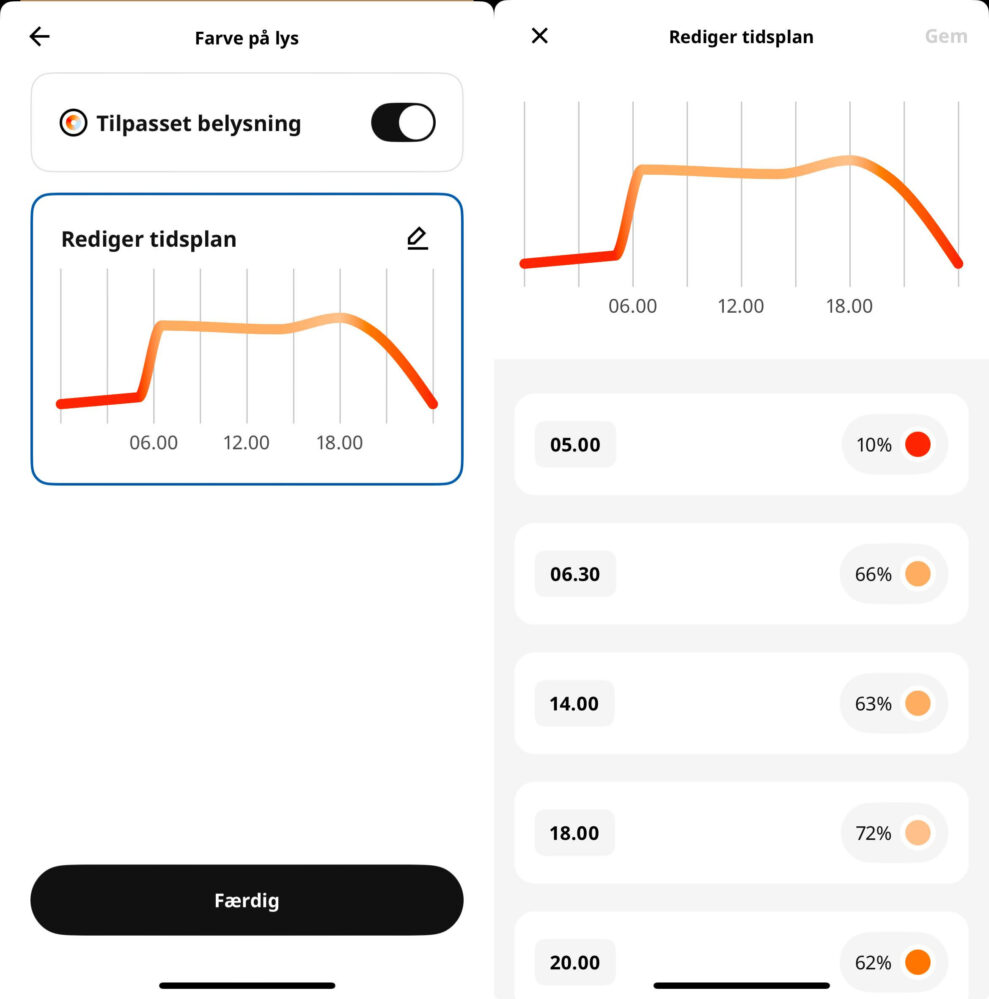Change the 05.00 time
This screenshot has width=989, height=999.
[x=575, y=445]
